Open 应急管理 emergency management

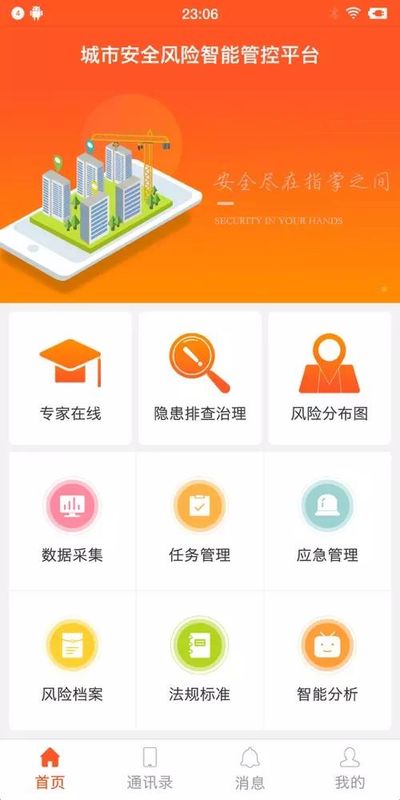coord(327,521)
